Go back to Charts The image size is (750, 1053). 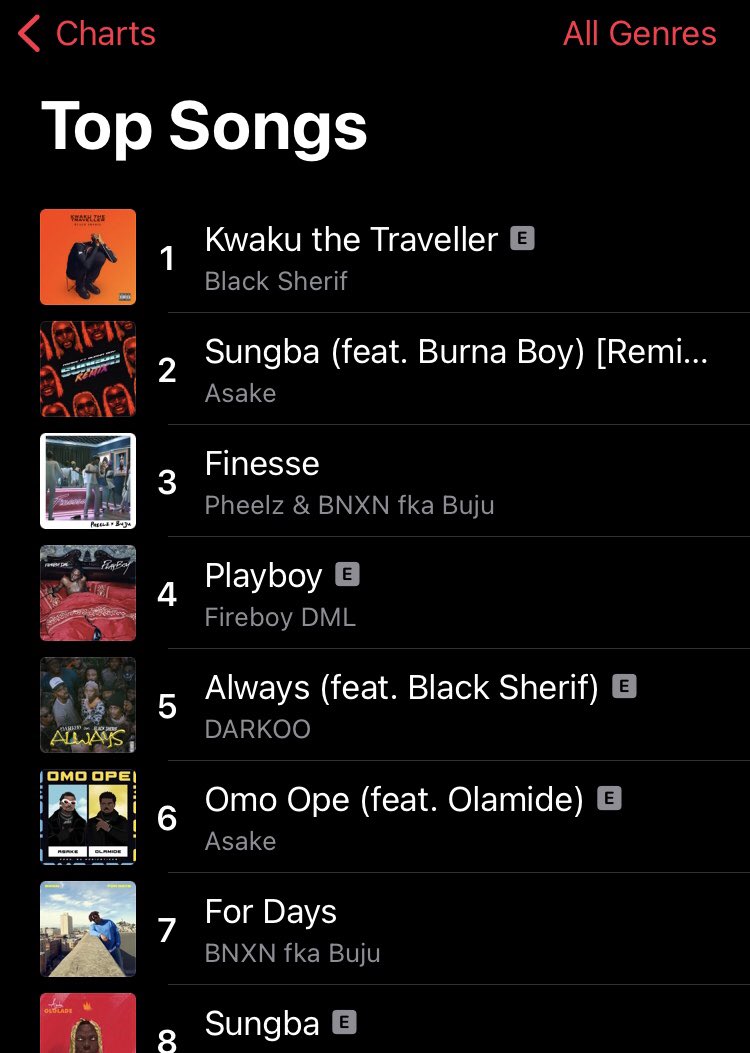[88, 34]
